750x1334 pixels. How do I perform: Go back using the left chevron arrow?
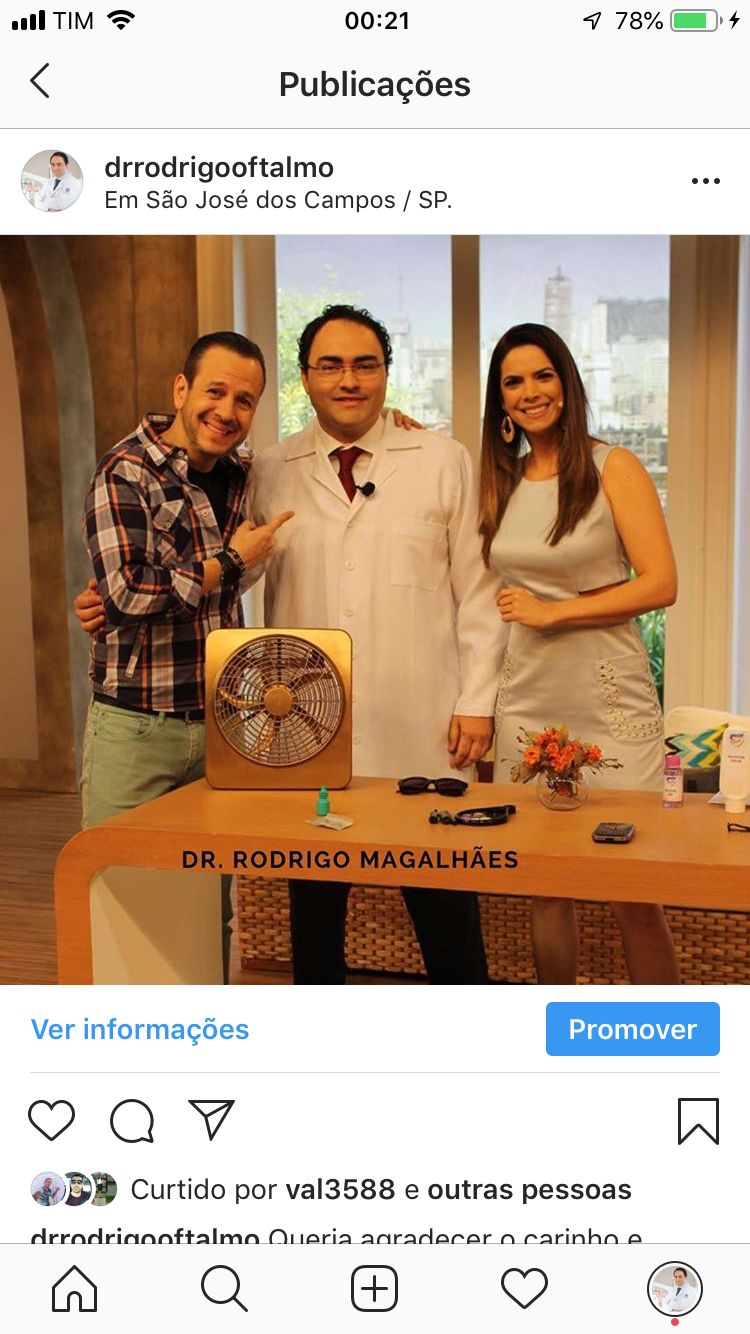tap(40, 84)
